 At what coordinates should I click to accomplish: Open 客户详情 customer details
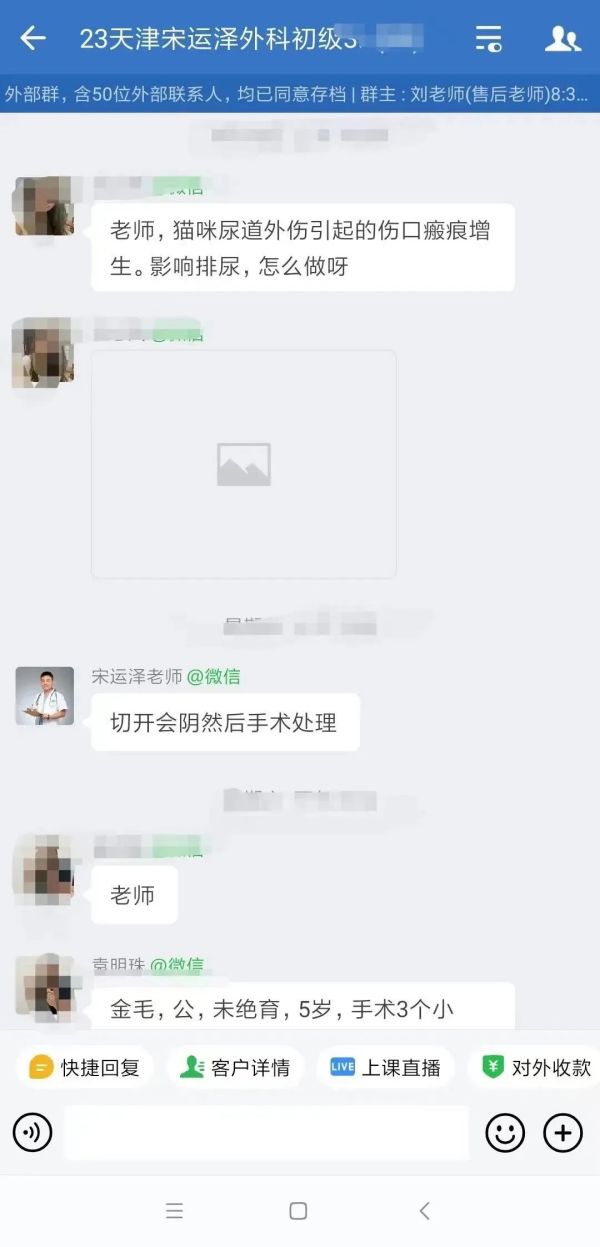[x=235, y=1067]
